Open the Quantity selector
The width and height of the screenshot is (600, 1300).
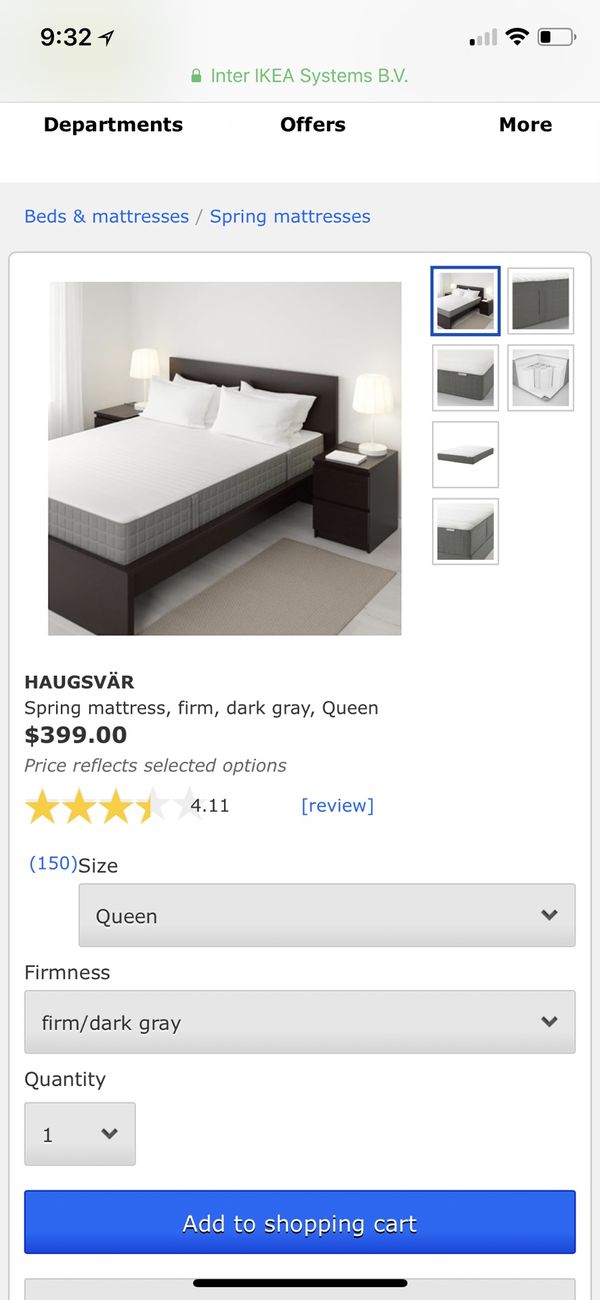pos(80,1134)
